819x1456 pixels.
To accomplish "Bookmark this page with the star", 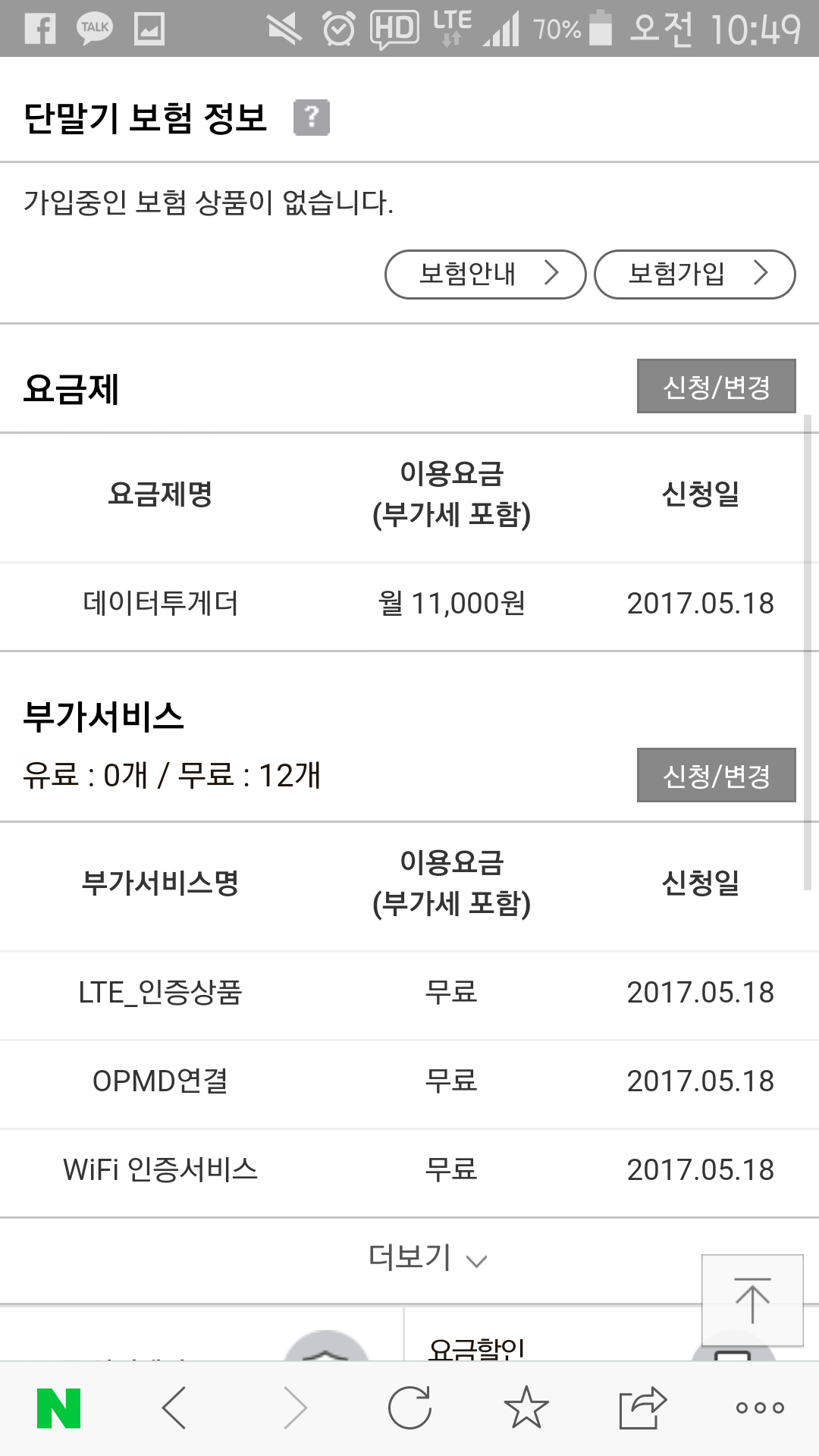I will tap(526, 1408).
